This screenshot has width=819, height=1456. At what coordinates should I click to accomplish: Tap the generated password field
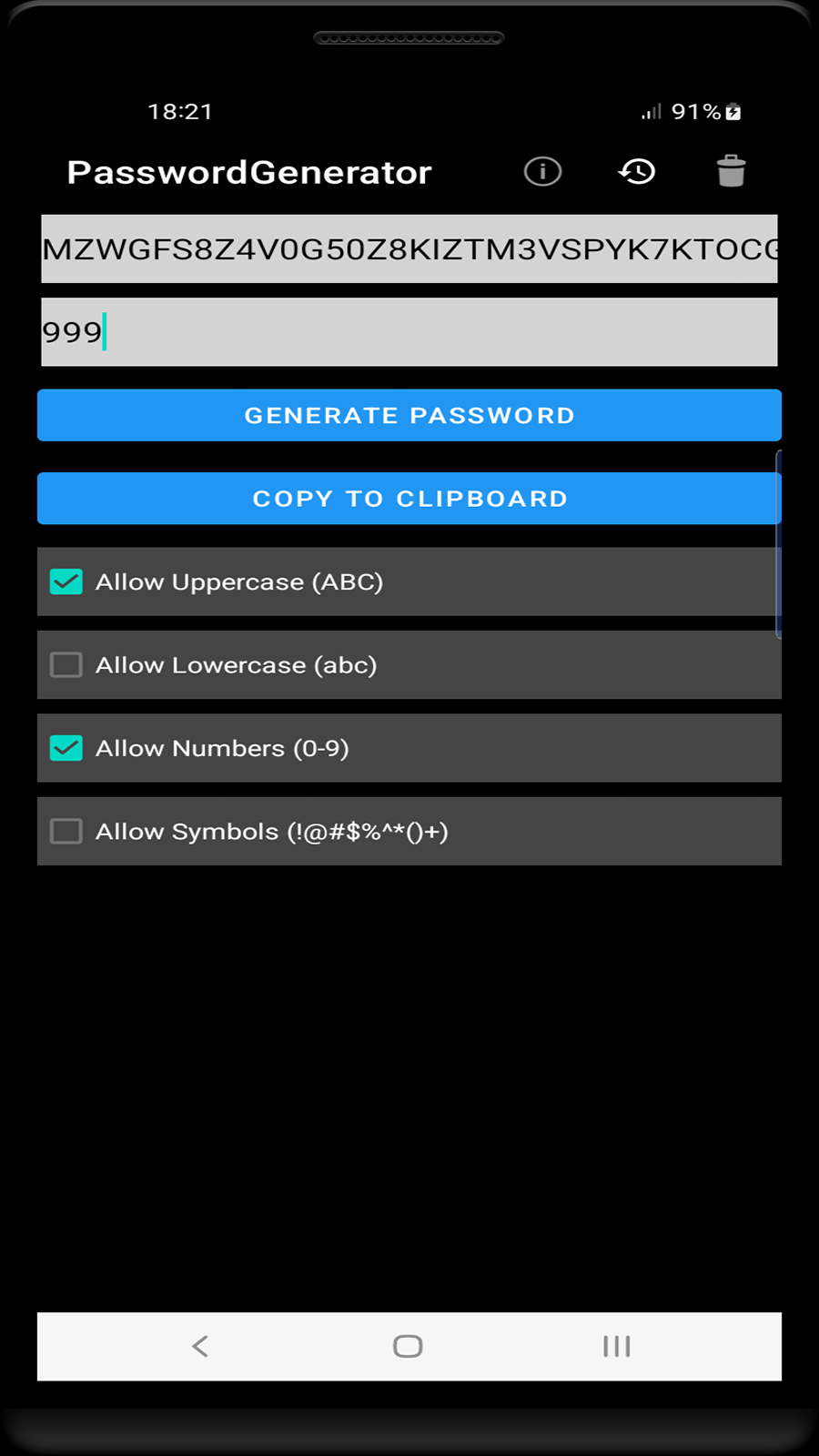tap(409, 249)
